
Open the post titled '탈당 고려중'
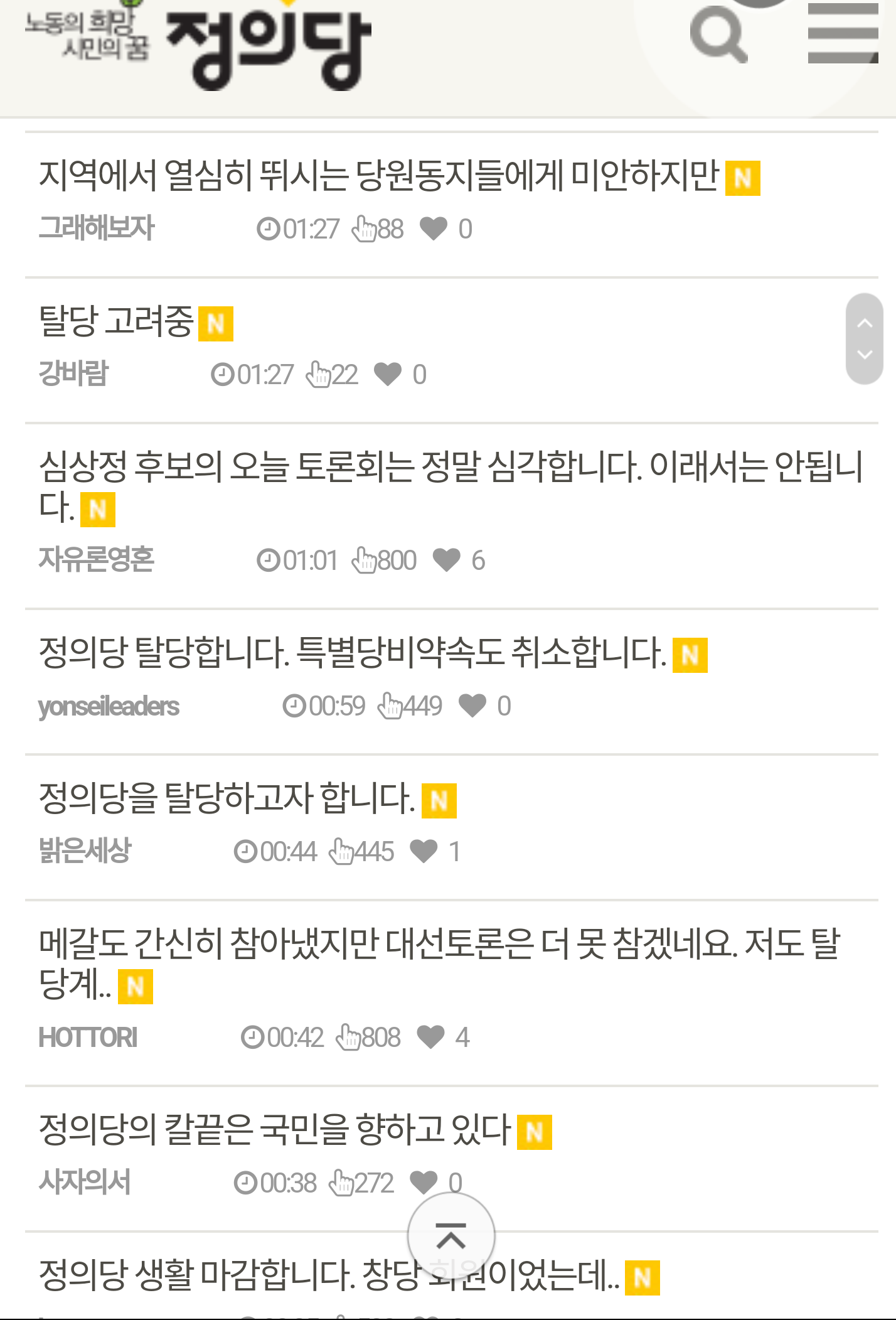(117, 321)
